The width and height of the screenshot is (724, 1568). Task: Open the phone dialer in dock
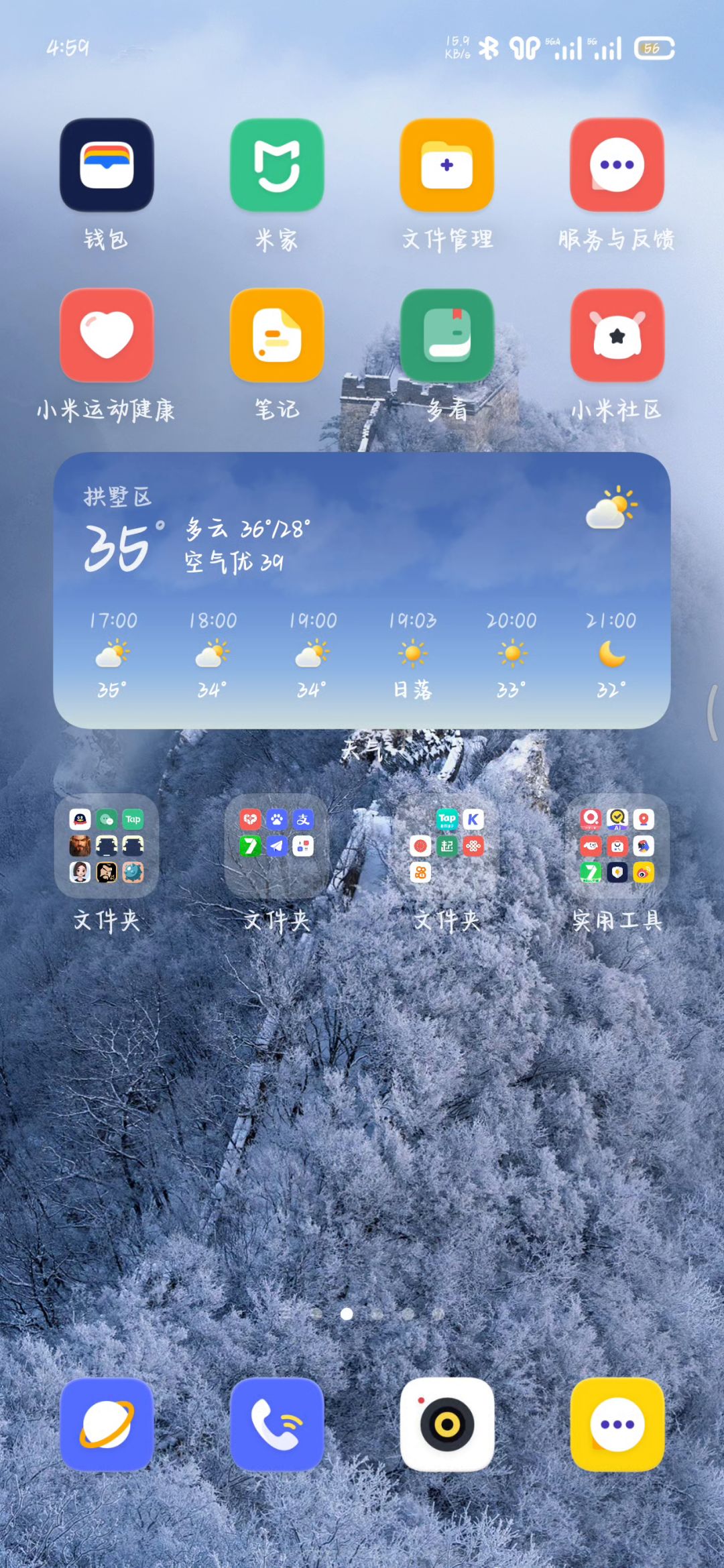pos(277,1425)
